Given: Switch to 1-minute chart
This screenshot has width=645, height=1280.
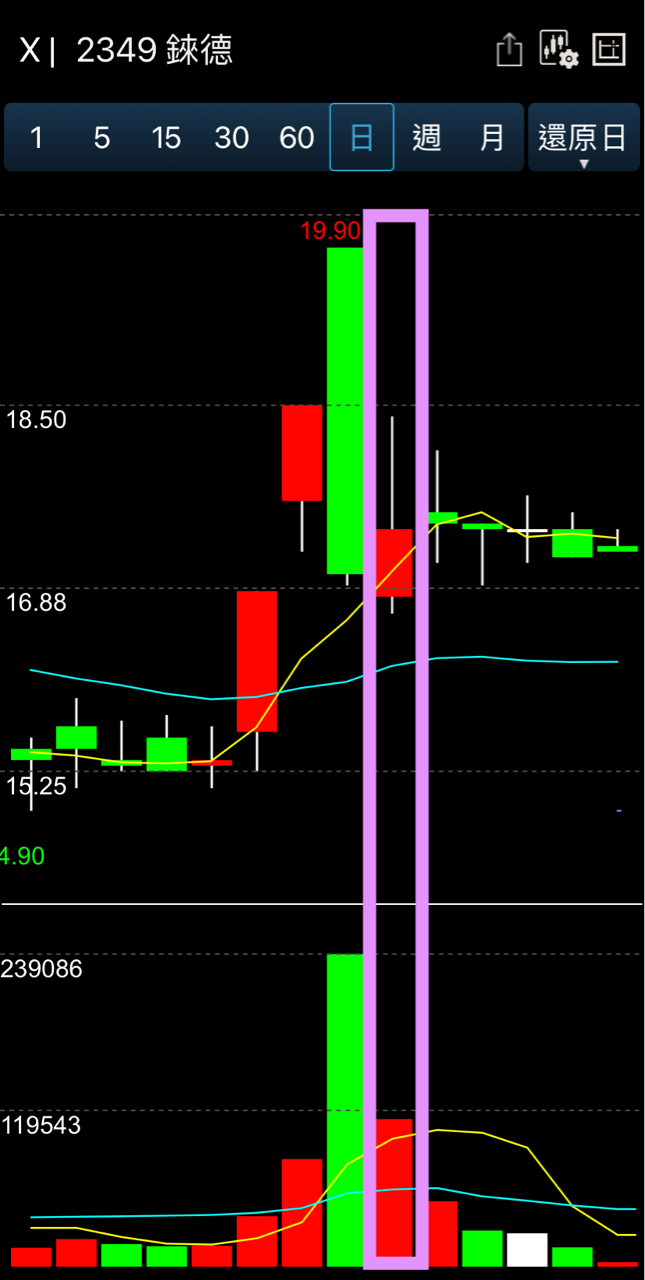Looking at the screenshot, I should [x=37, y=138].
